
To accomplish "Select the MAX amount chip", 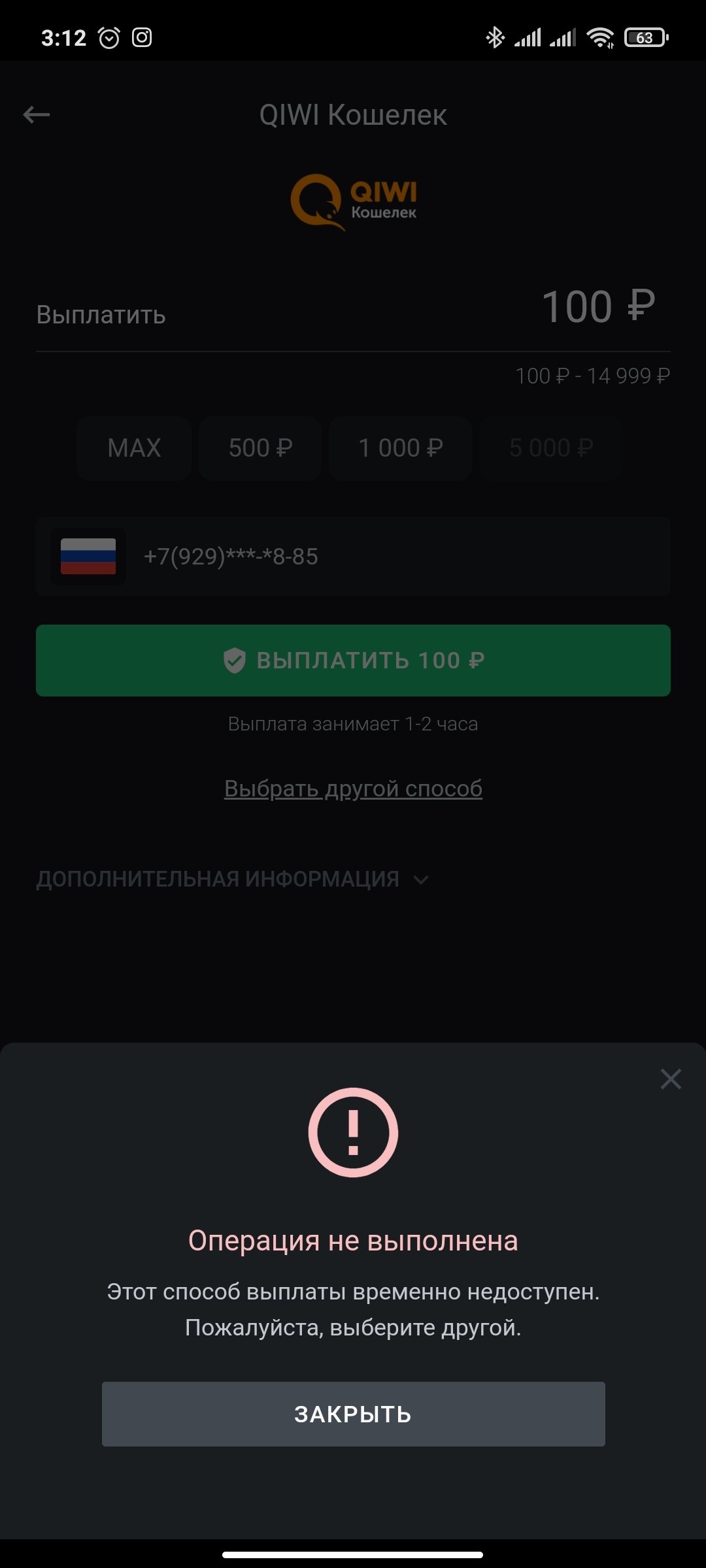I will tap(134, 448).
